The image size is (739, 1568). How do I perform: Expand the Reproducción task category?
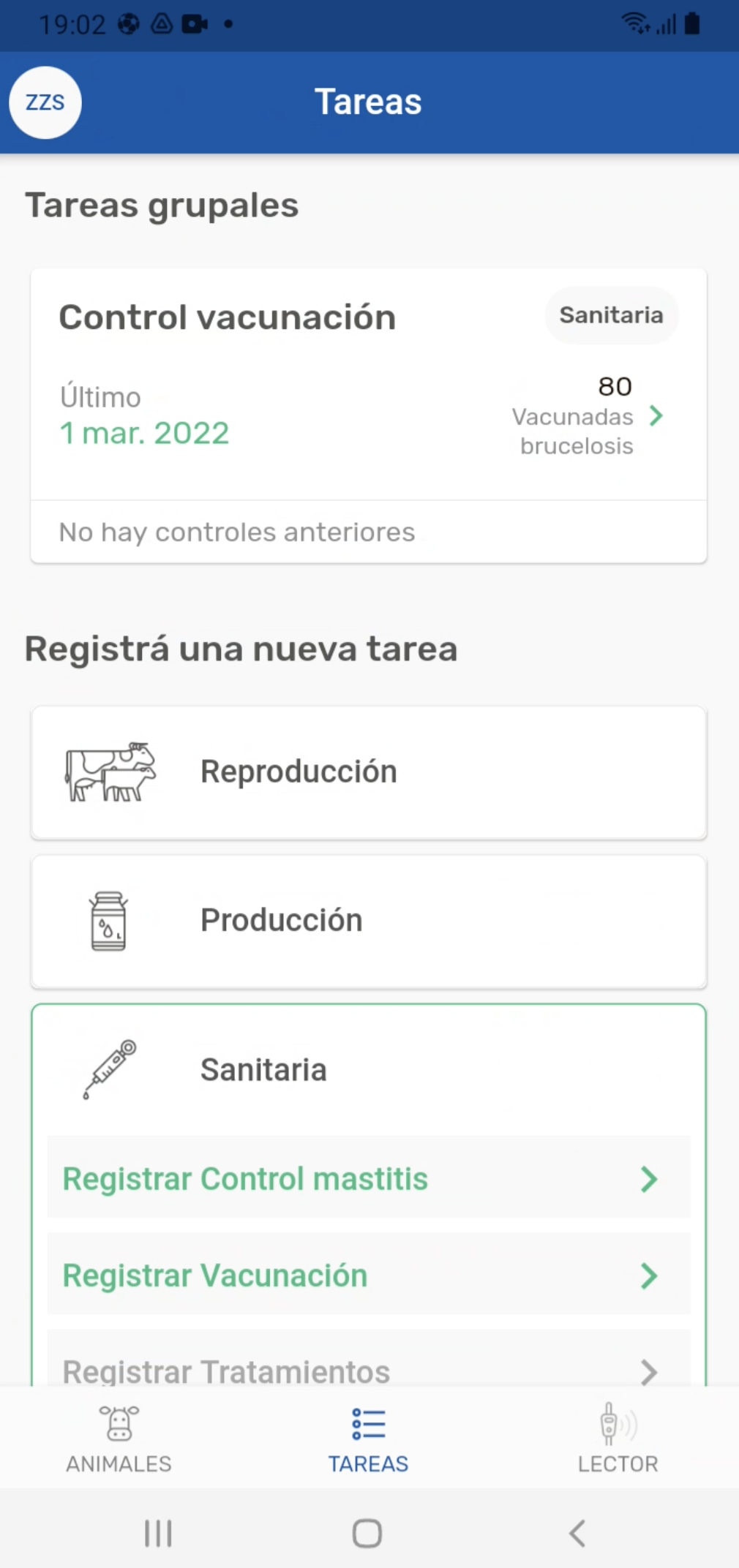click(369, 772)
